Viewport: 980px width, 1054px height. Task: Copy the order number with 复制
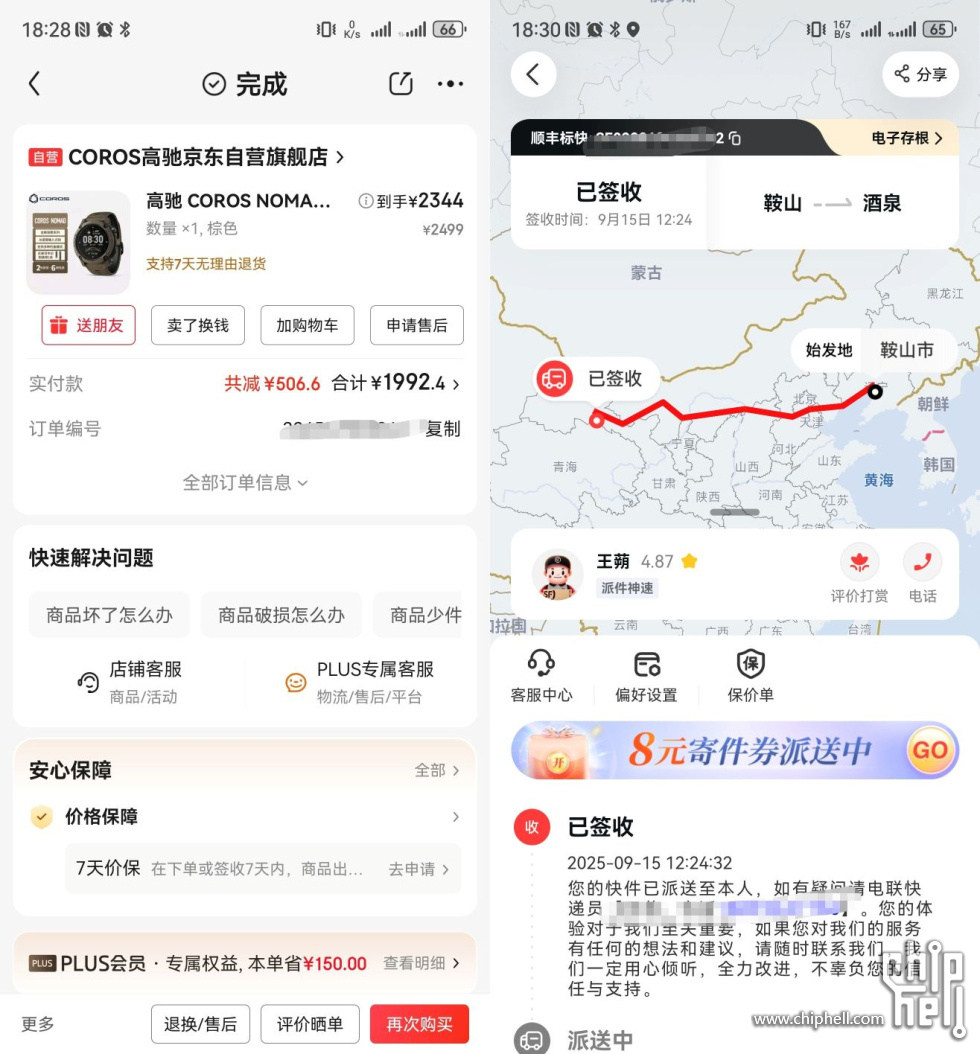[x=443, y=429]
